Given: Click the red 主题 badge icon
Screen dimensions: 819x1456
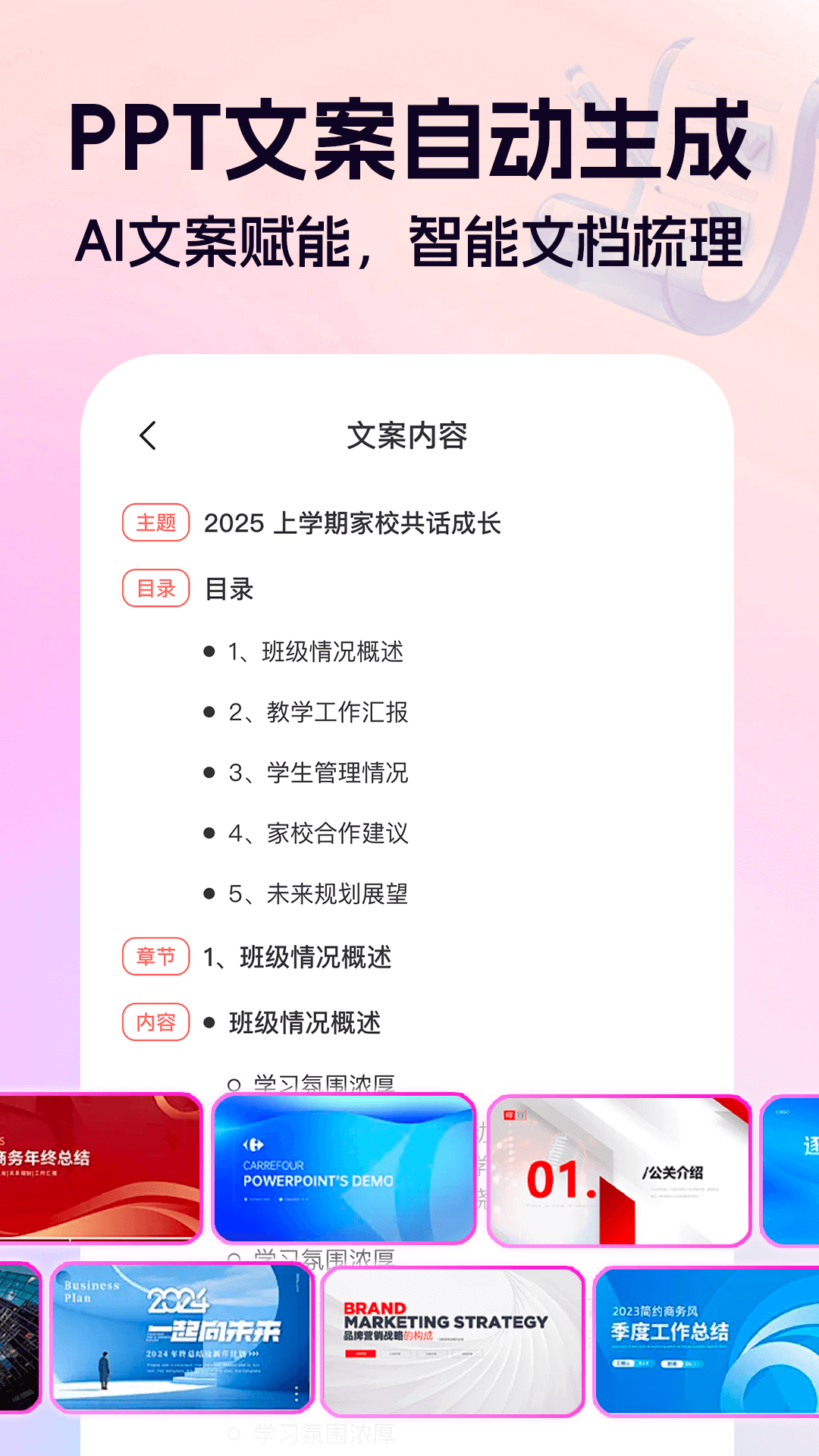Looking at the screenshot, I should [155, 523].
